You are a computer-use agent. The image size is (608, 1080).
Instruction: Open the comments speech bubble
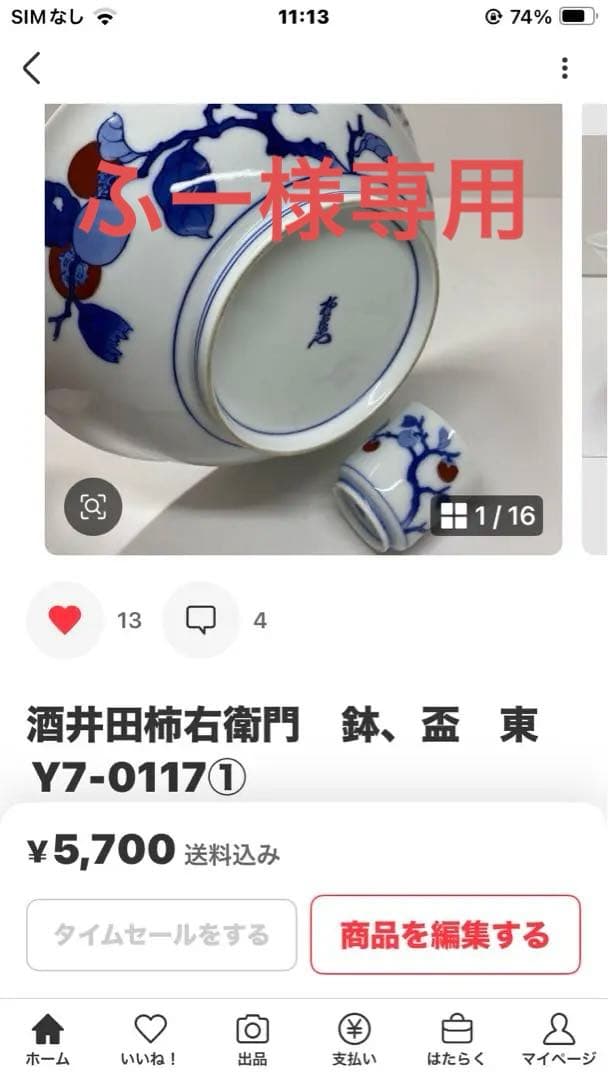[201, 621]
